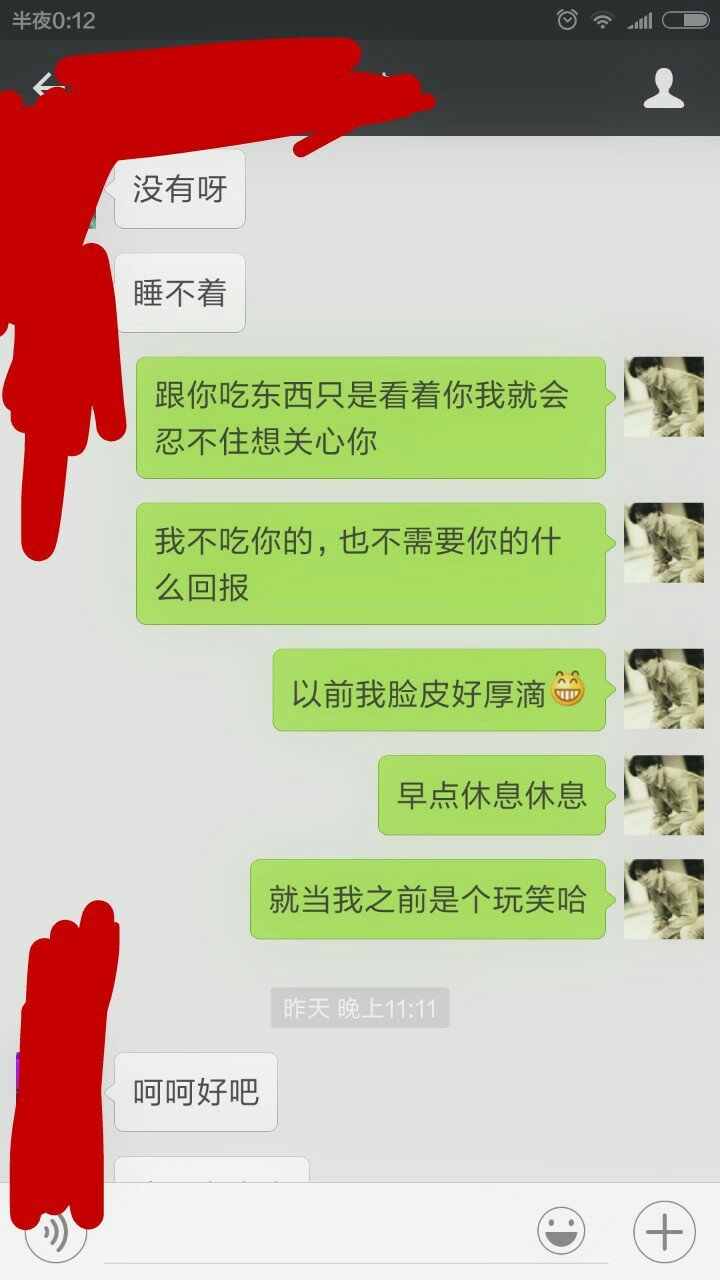
Task: Open the chat info profile icon
Action: coord(663,88)
